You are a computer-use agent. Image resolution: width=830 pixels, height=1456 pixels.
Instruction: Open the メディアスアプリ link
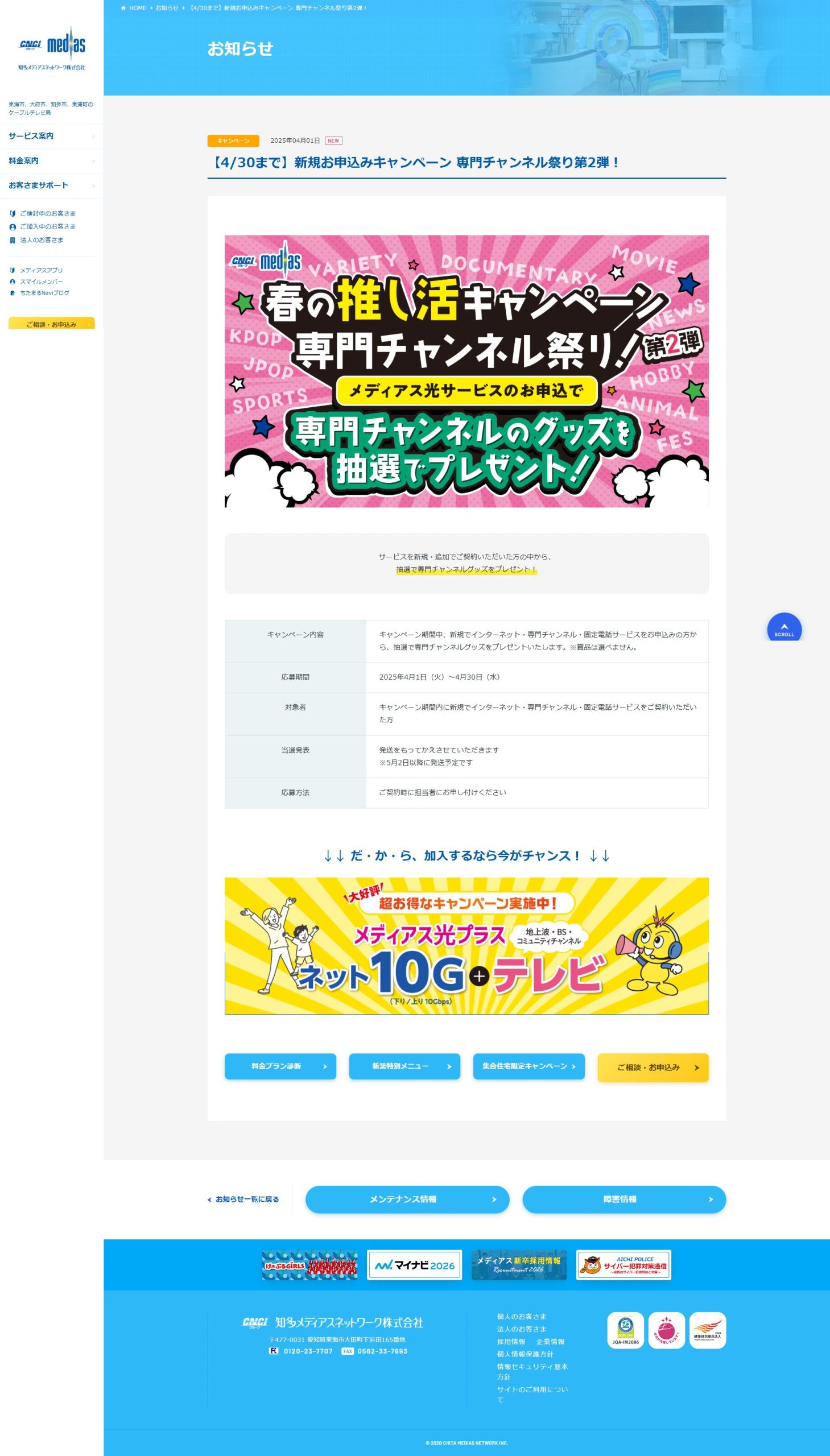pos(41,271)
